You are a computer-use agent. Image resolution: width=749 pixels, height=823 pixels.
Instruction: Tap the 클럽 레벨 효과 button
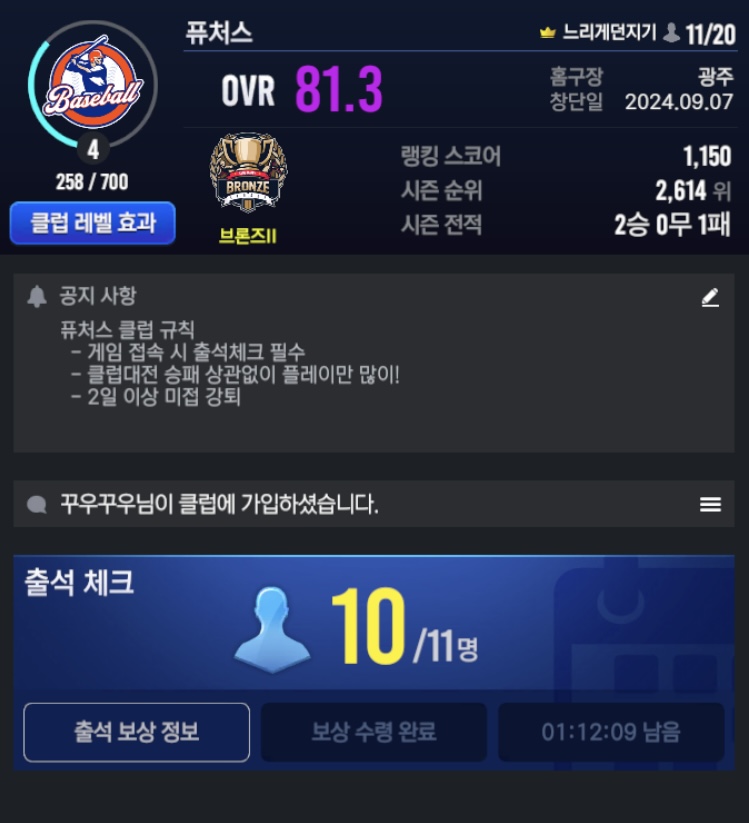pyautogui.click(x=93, y=223)
